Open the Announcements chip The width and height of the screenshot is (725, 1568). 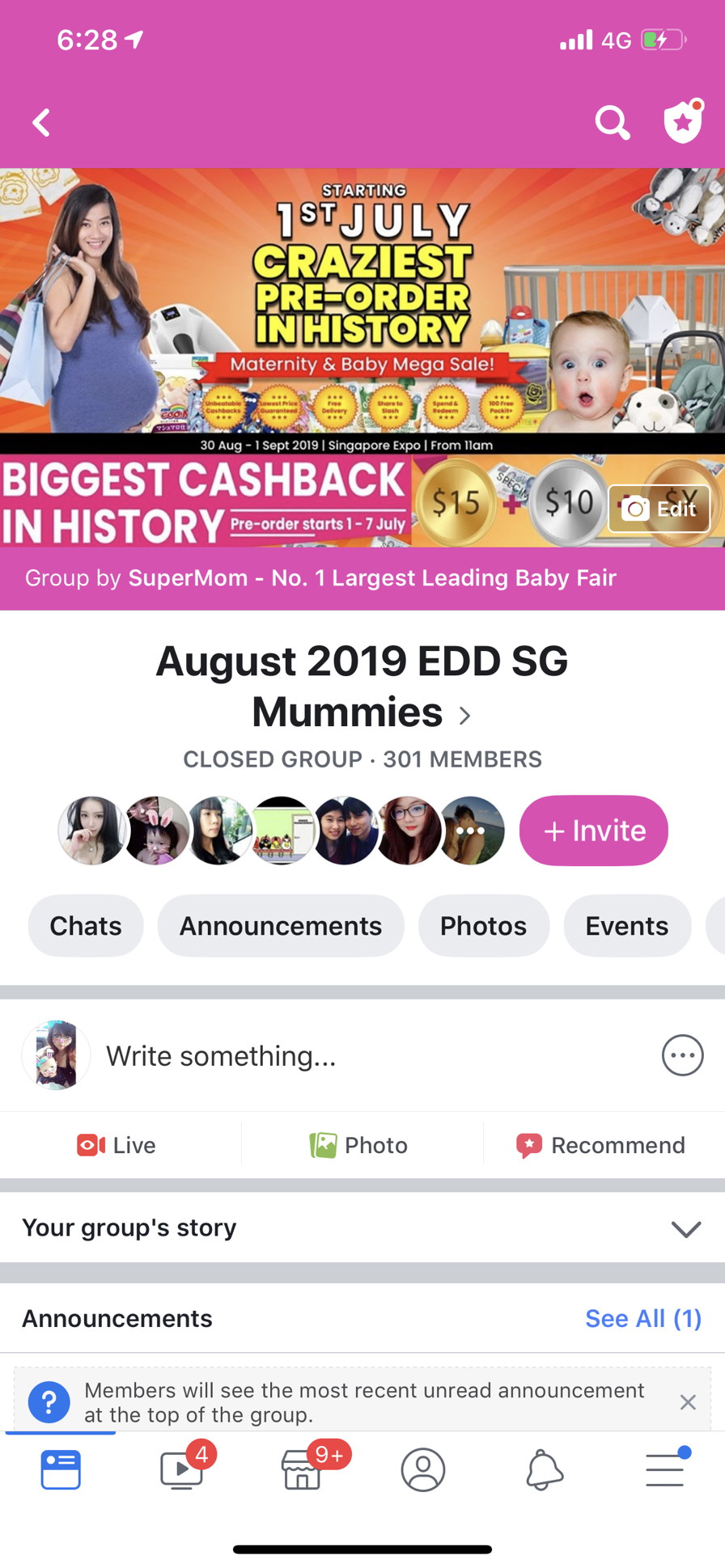coord(280,926)
